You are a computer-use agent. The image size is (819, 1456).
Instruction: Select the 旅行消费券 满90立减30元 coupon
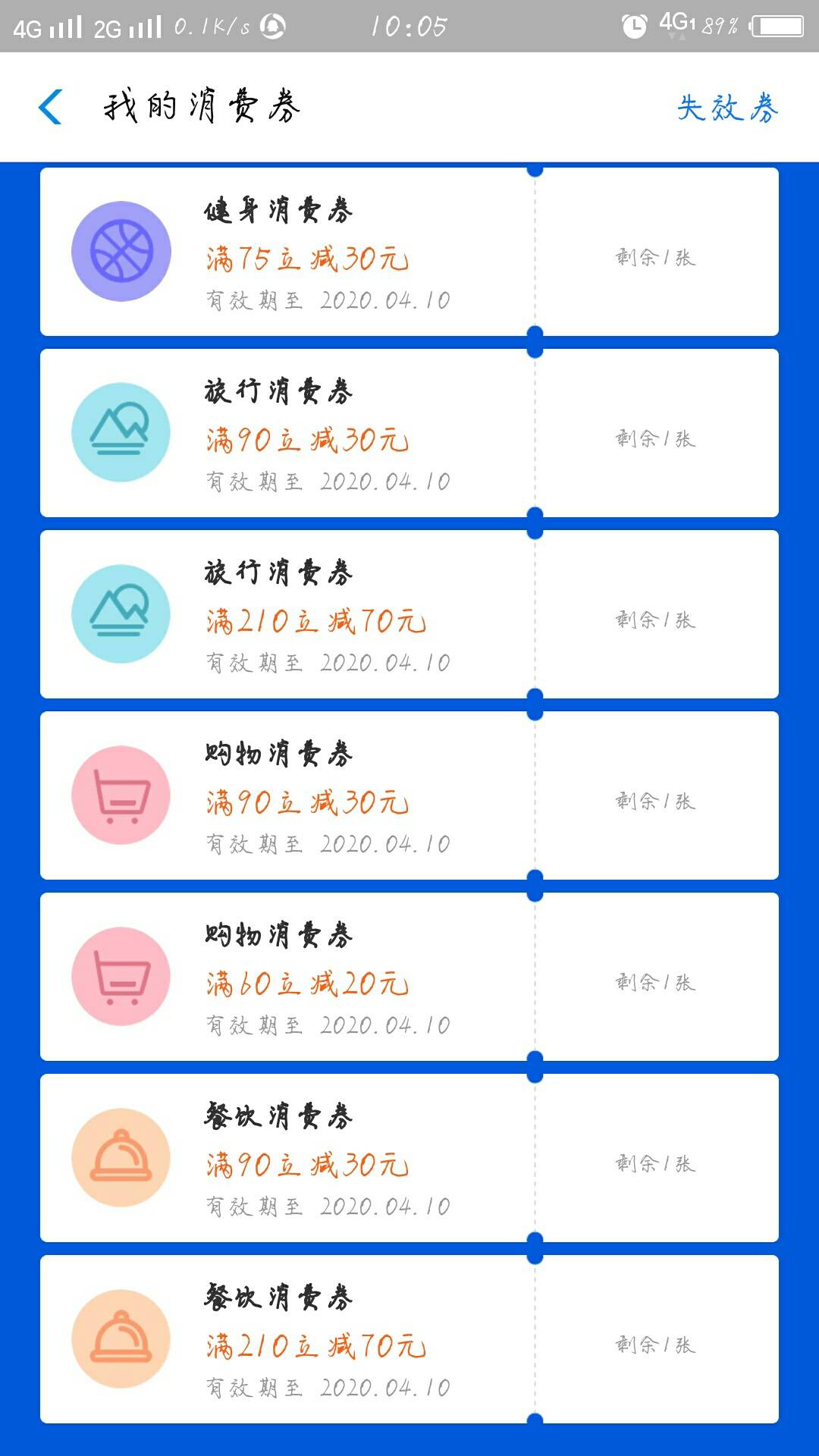point(409,433)
